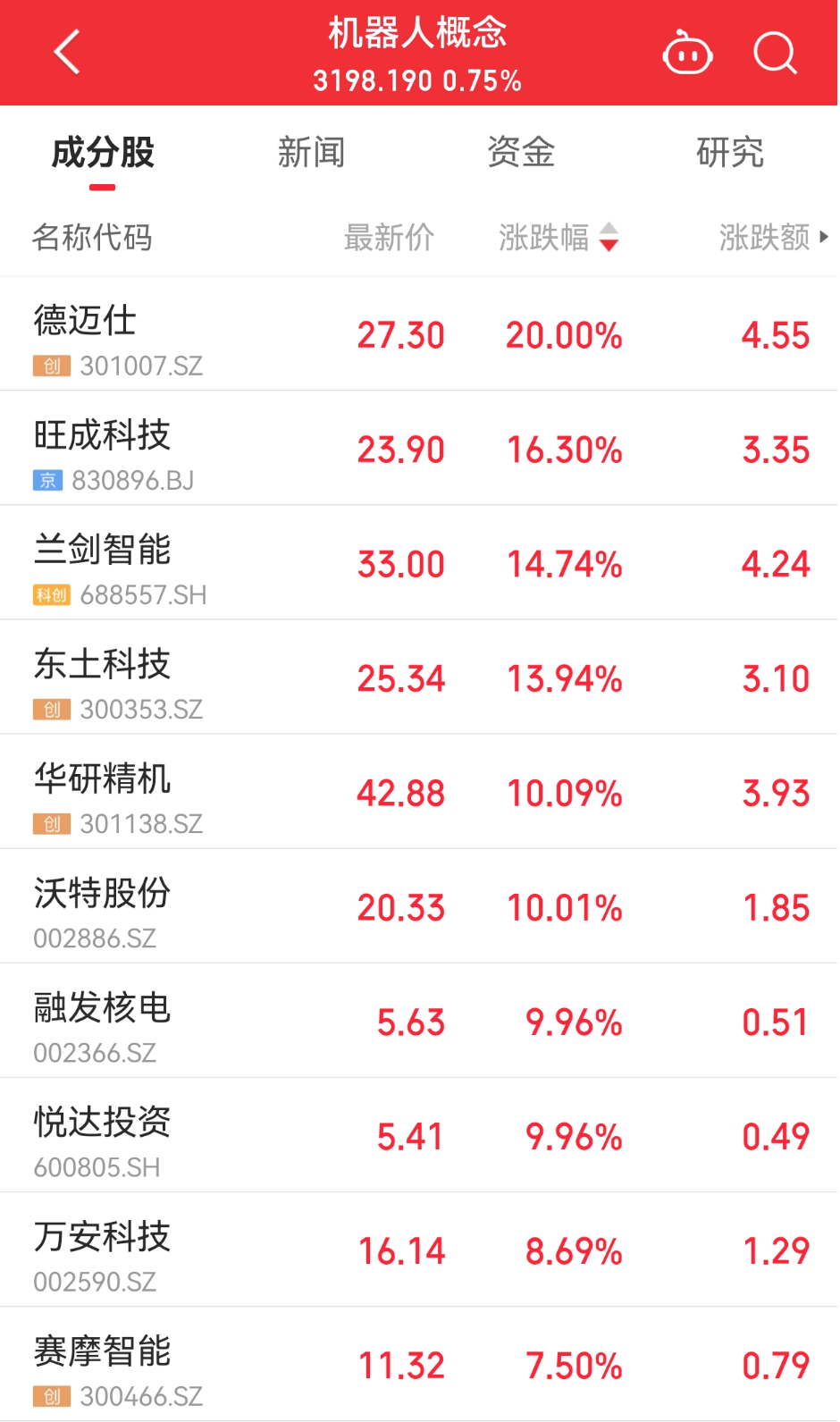The height and width of the screenshot is (1422, 840).
Task: Open stock search with the magnifier icon
Action: click(x=774, y=52)
